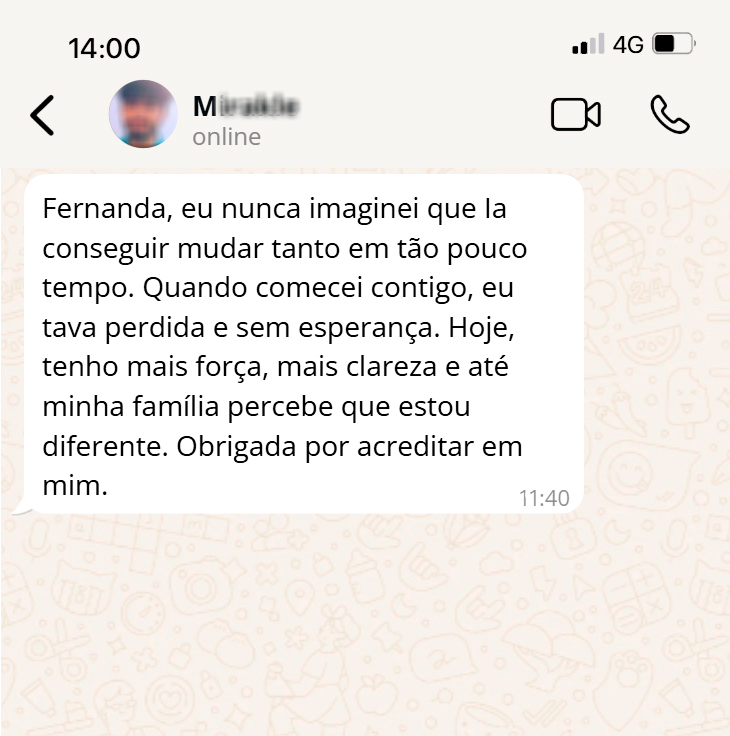Tap the 14:00 clock in the status bar

point(104,47)
